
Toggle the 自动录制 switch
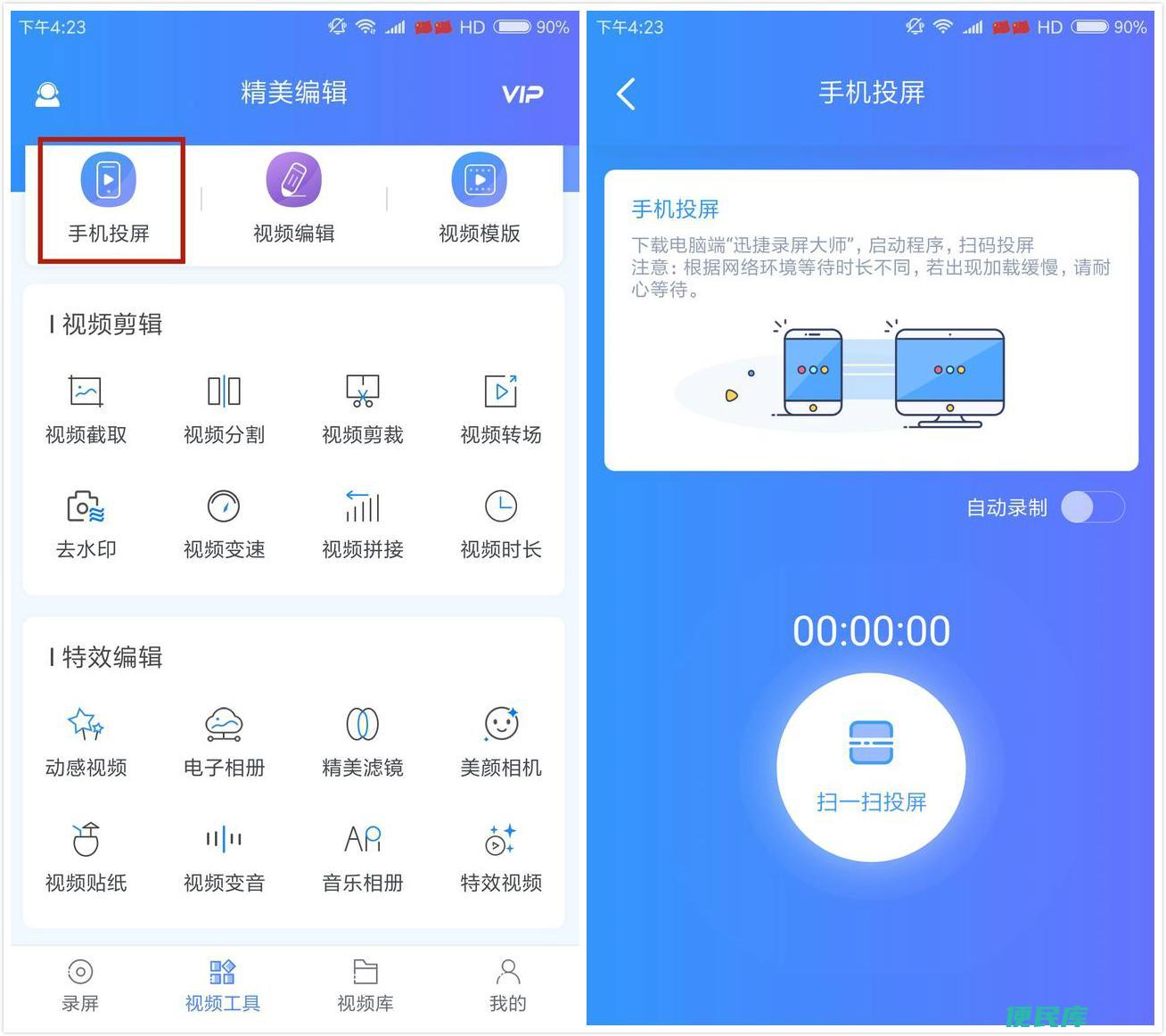pyautogui.click(x=1092, y=507)
